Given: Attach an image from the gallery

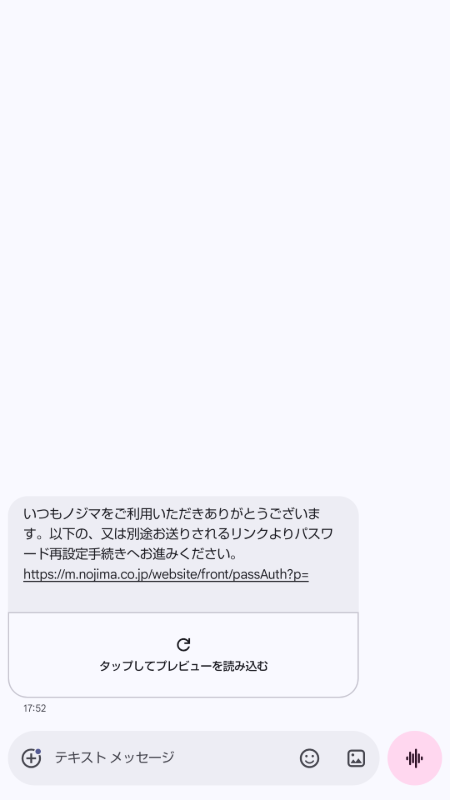Looking at the screenshot, I should coord(356,758).
